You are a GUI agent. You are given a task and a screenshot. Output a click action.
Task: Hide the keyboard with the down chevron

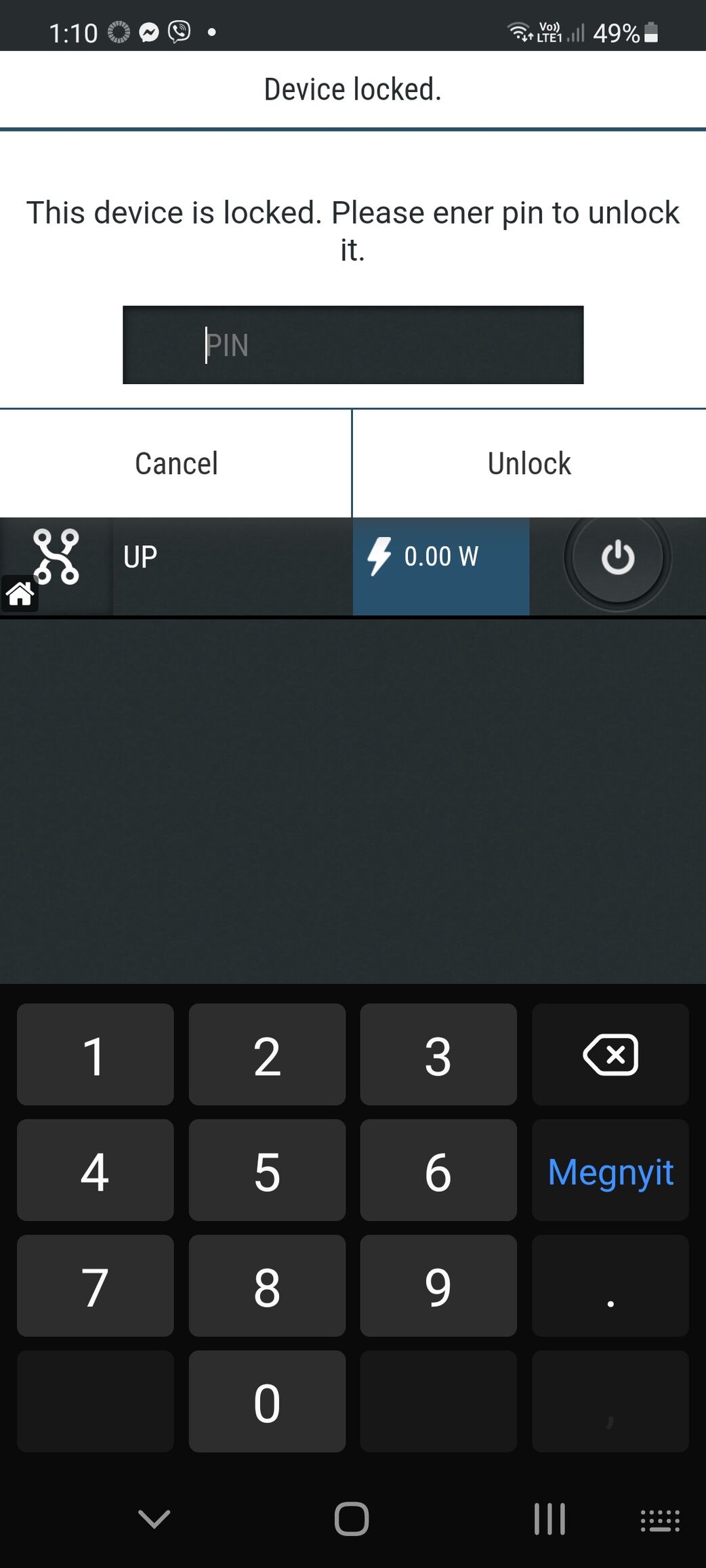(154, 1519)
